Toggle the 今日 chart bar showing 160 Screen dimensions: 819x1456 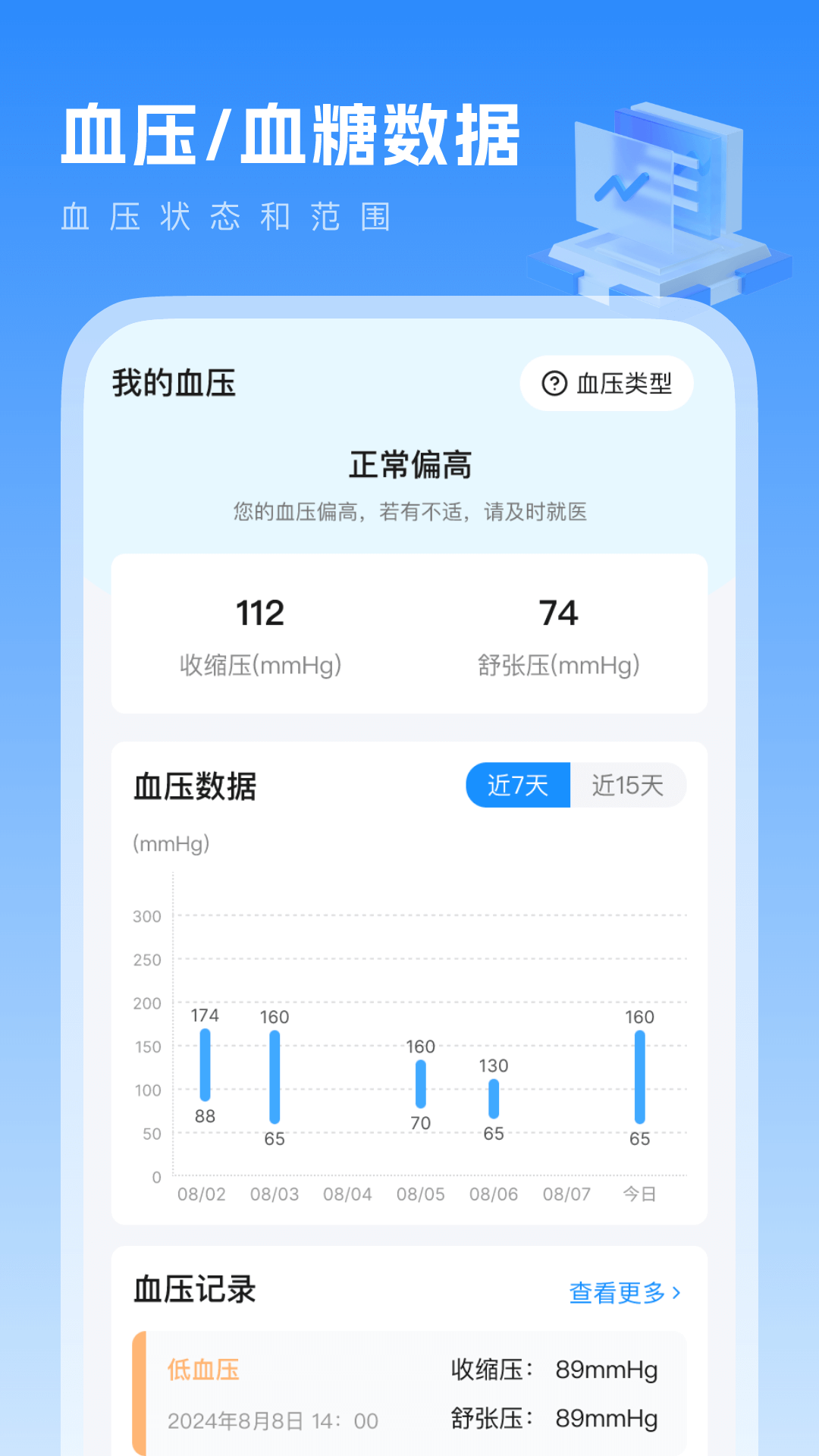pos(639,1075)
